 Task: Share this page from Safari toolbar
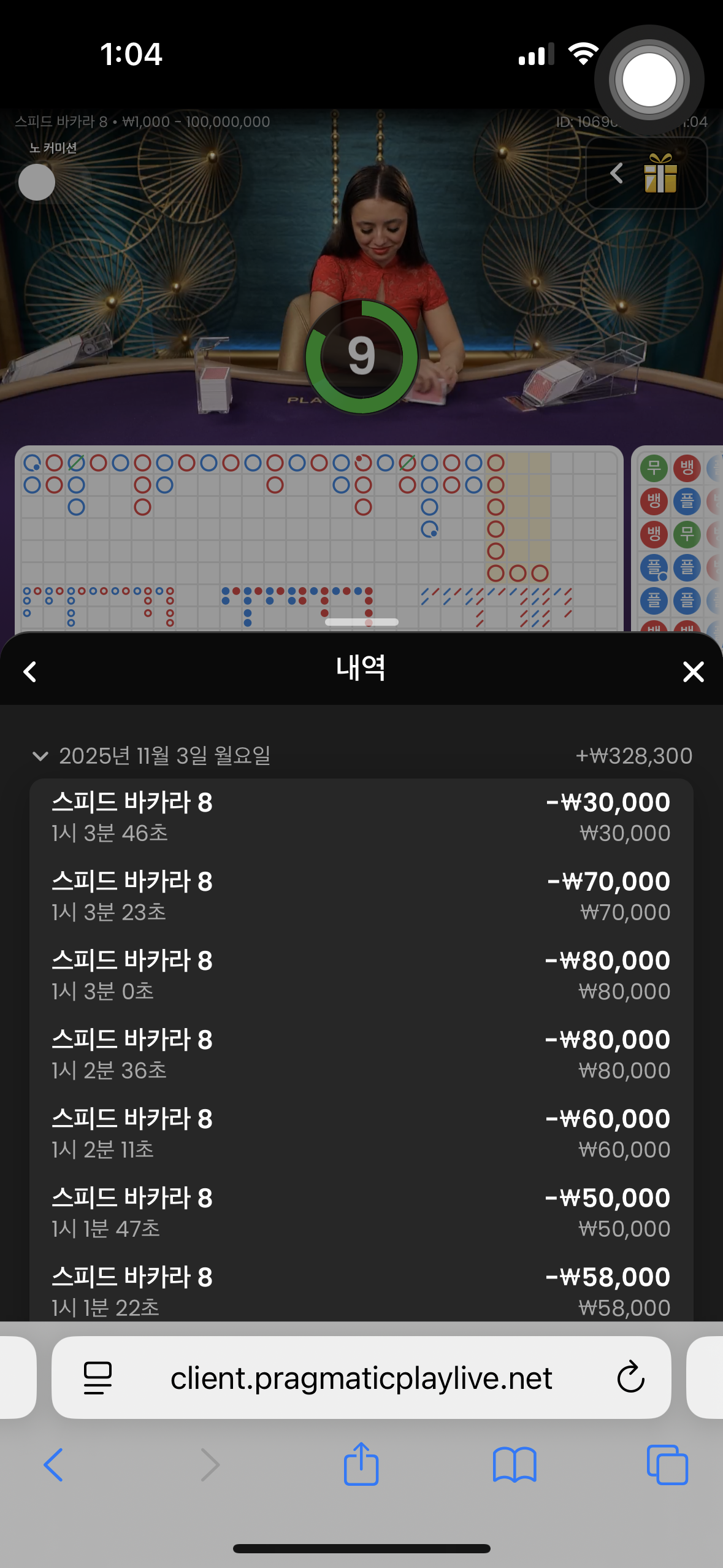[x=361, y=1464]
